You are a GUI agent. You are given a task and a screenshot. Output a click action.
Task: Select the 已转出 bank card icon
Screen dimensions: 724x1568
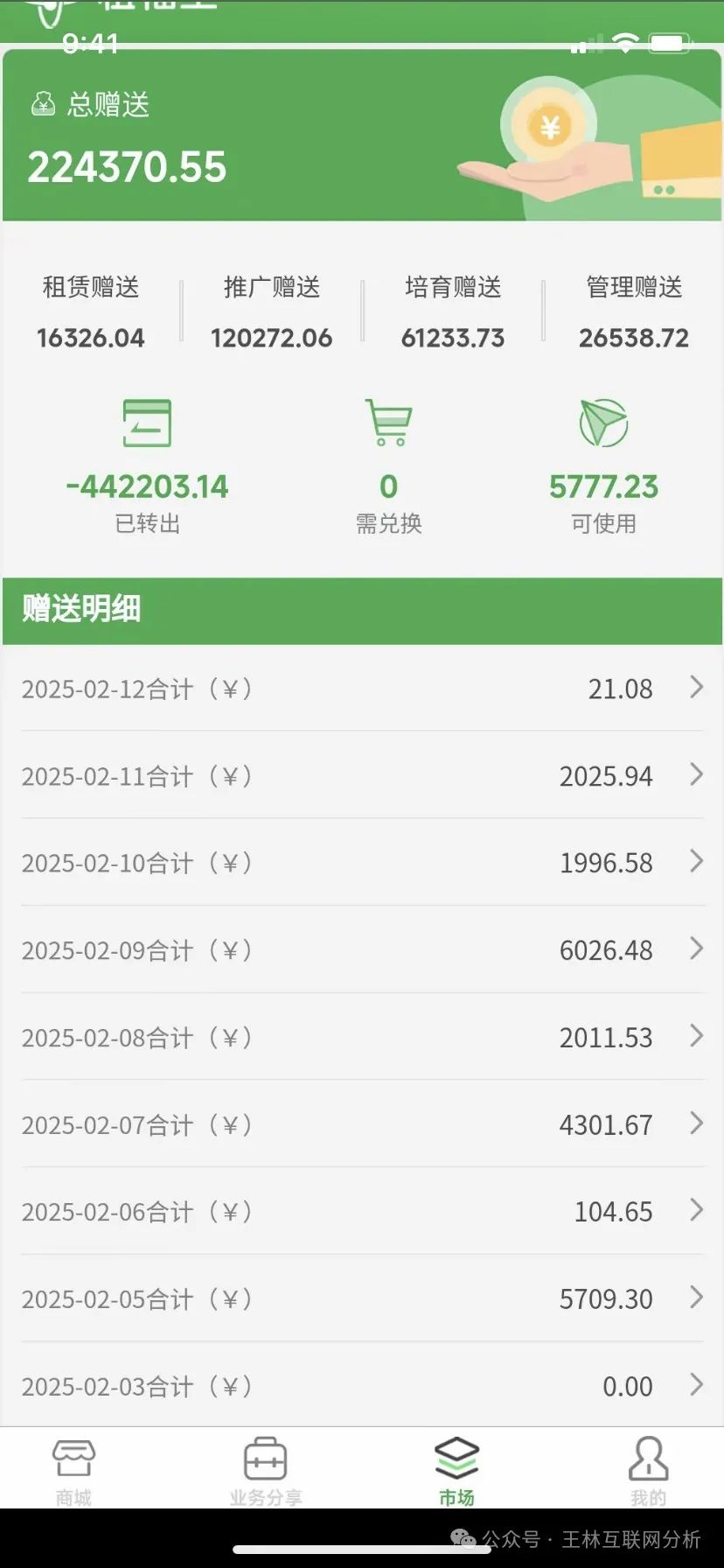click(x=147, y=423)
